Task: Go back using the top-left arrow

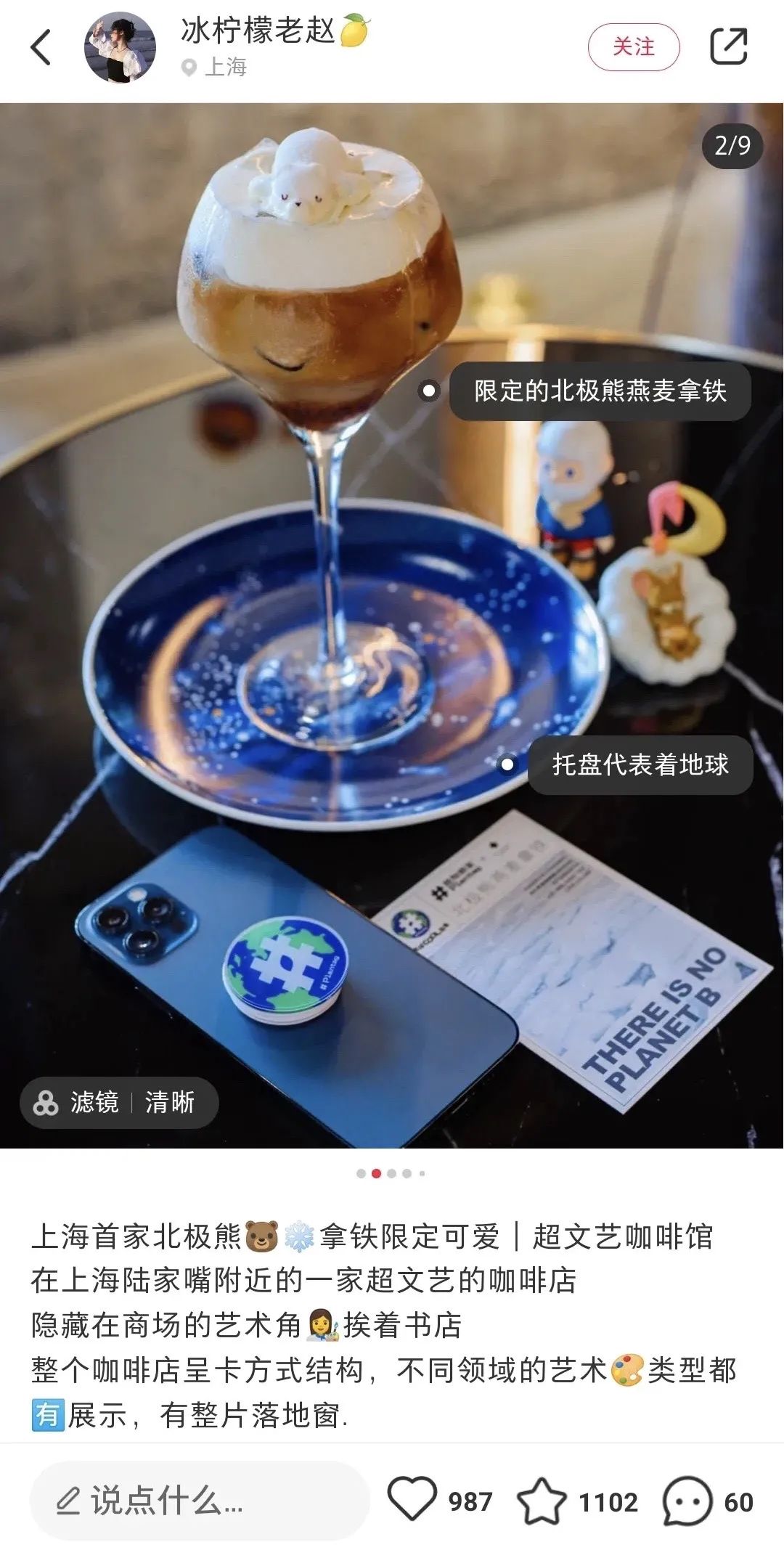Action: click(x=41, y=48)
